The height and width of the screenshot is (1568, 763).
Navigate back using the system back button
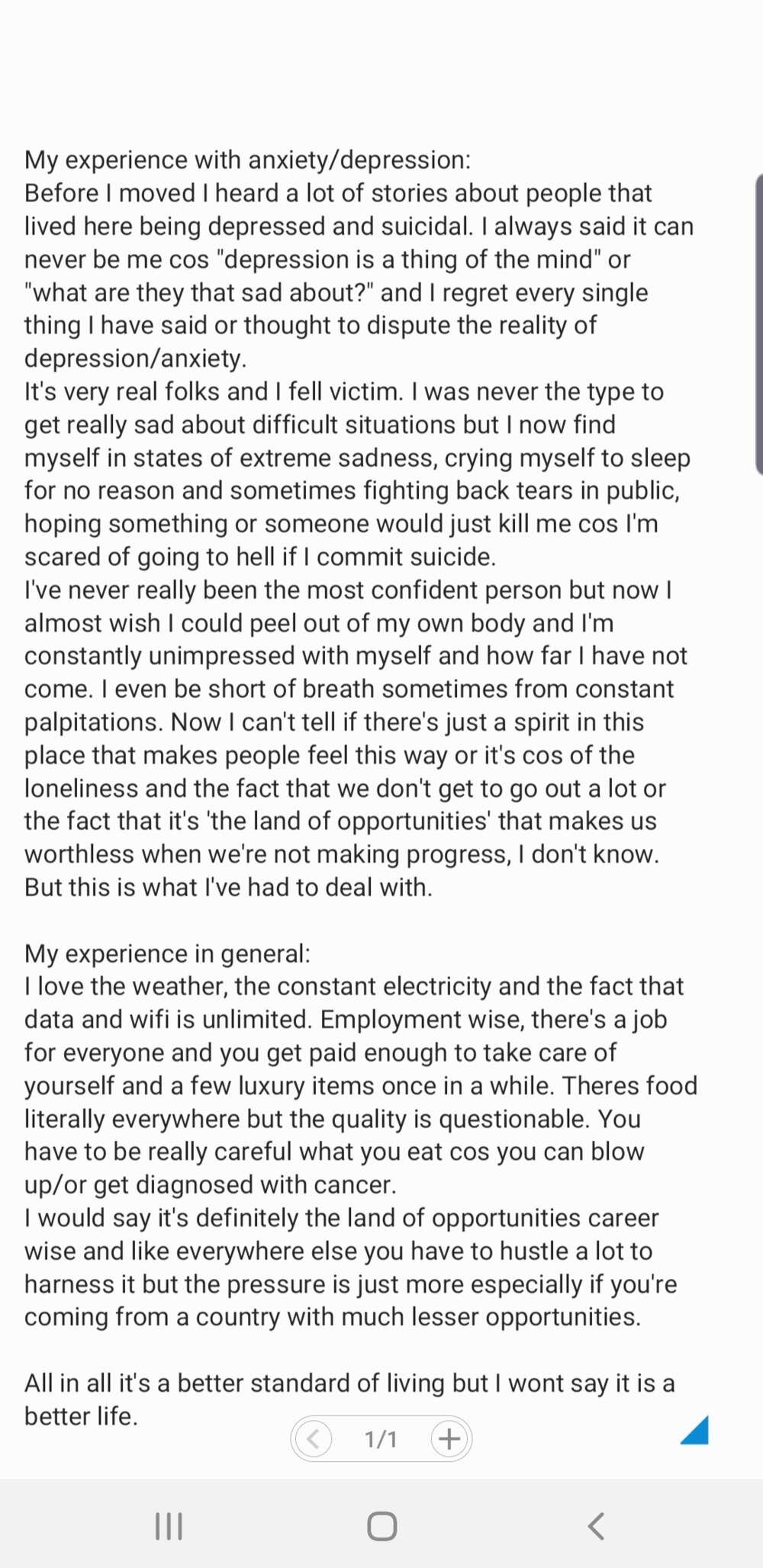596,1526
